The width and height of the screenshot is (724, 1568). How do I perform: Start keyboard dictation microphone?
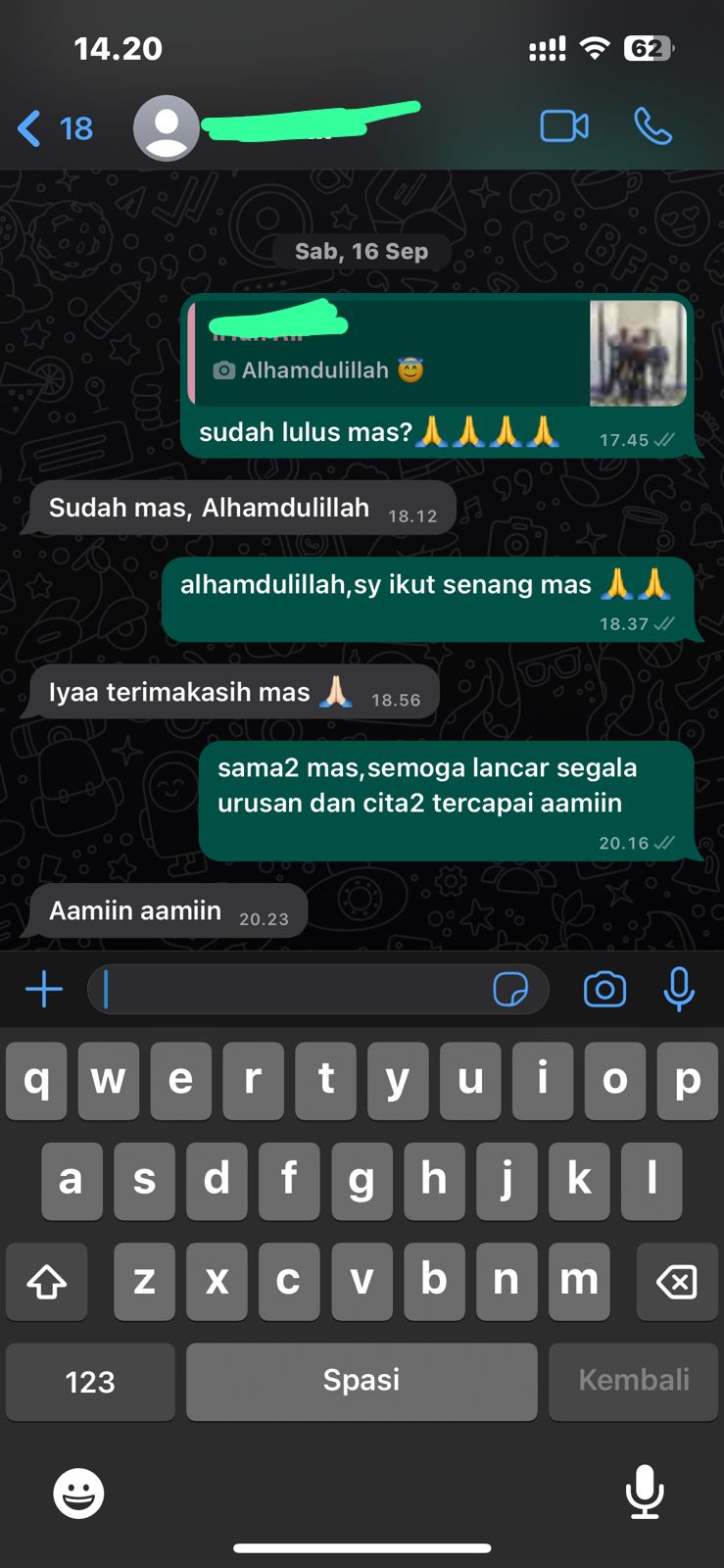click(x=644, y=1492)
